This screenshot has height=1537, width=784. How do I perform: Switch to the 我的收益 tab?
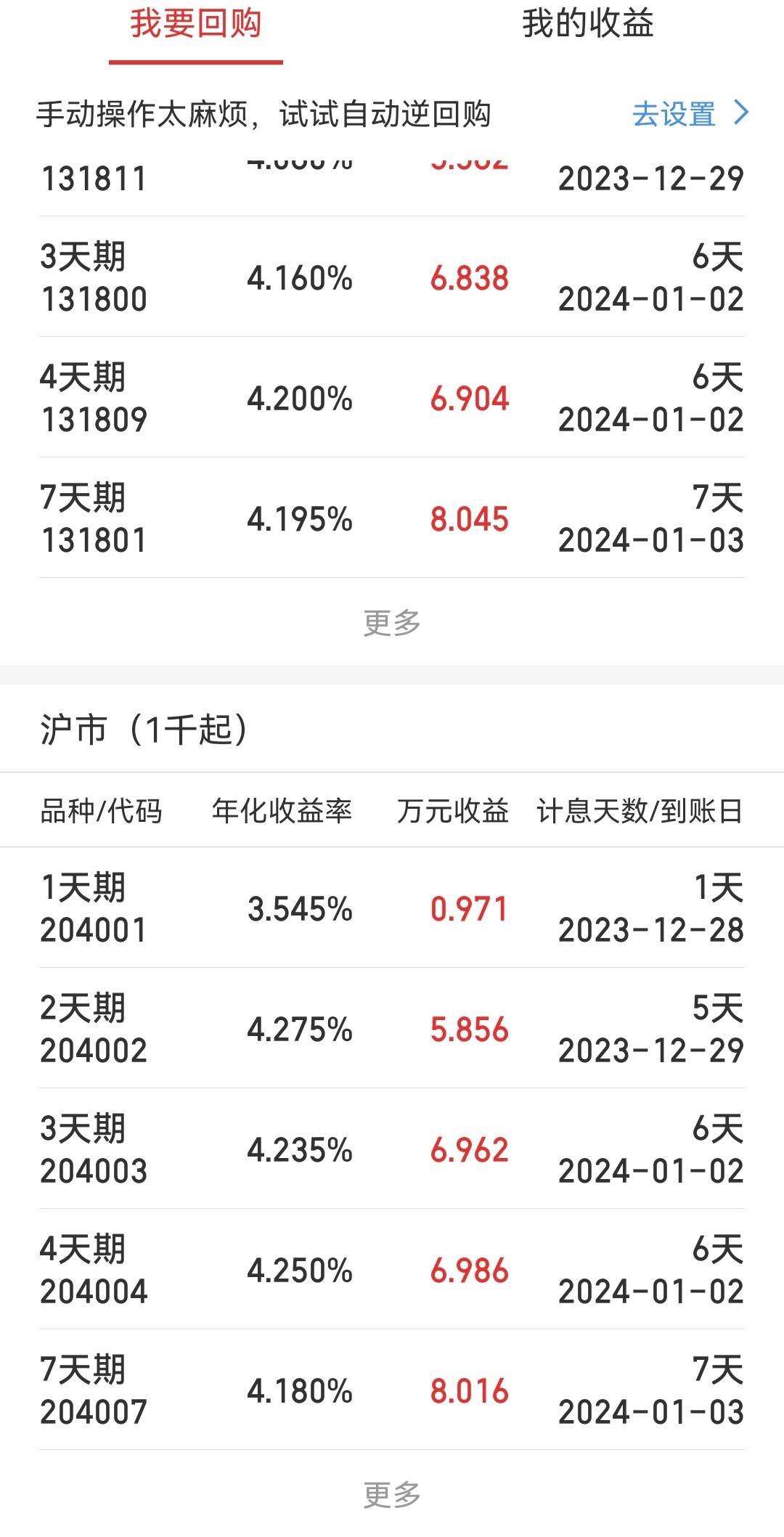[587, 25]
